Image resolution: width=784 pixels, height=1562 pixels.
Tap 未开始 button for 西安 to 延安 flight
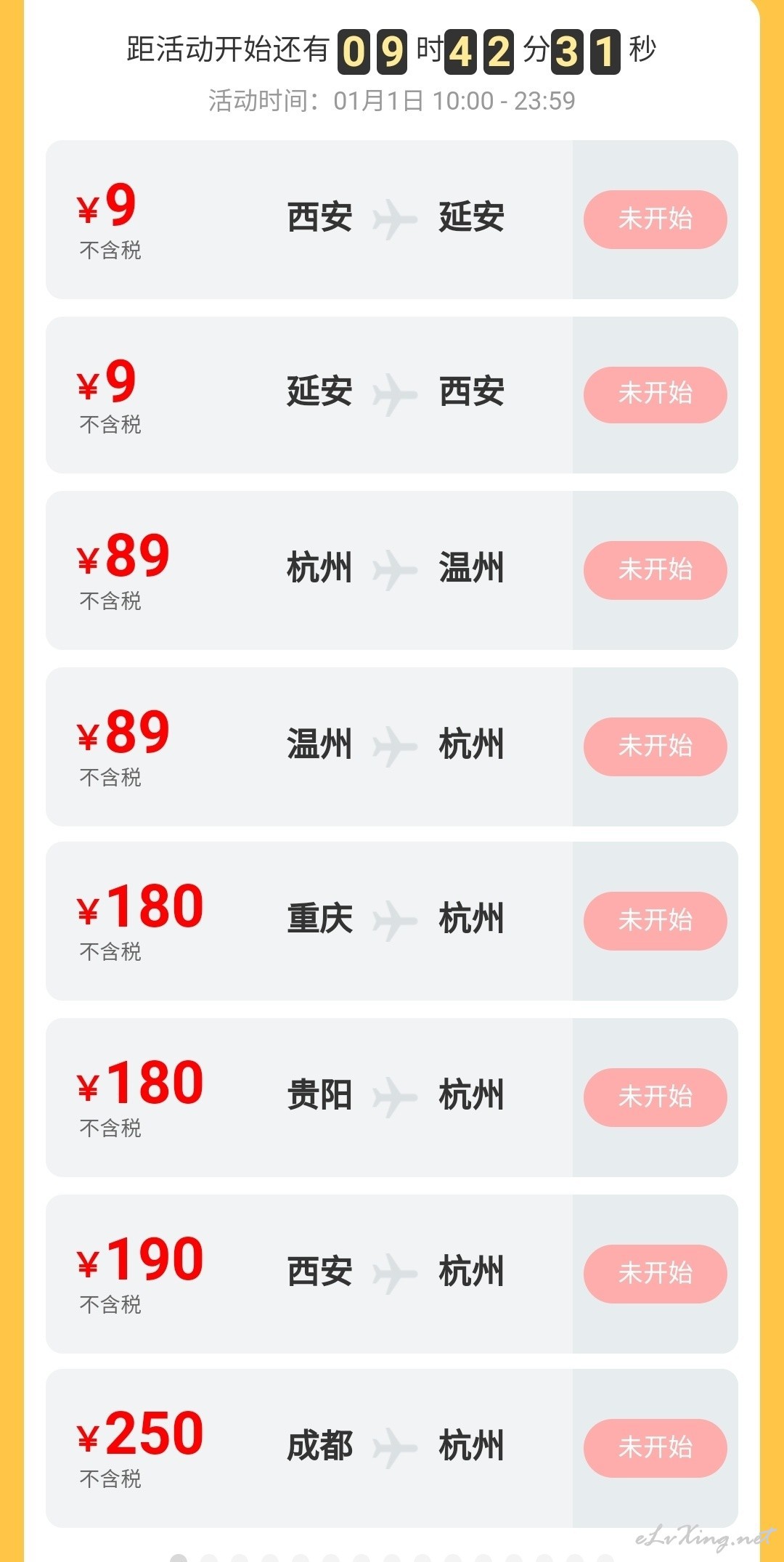[x=655, y=219]
